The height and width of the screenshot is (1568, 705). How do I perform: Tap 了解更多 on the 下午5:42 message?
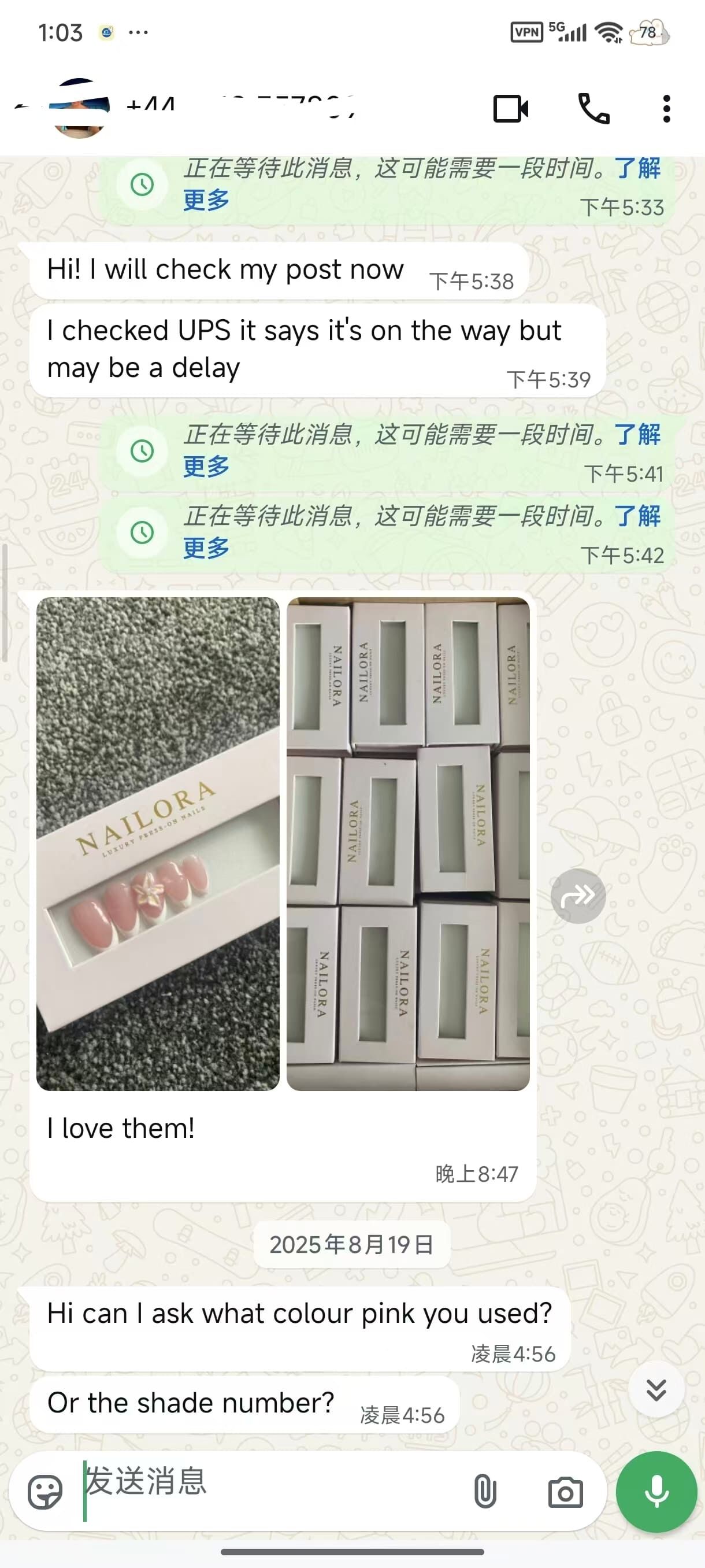pos(207,548)
